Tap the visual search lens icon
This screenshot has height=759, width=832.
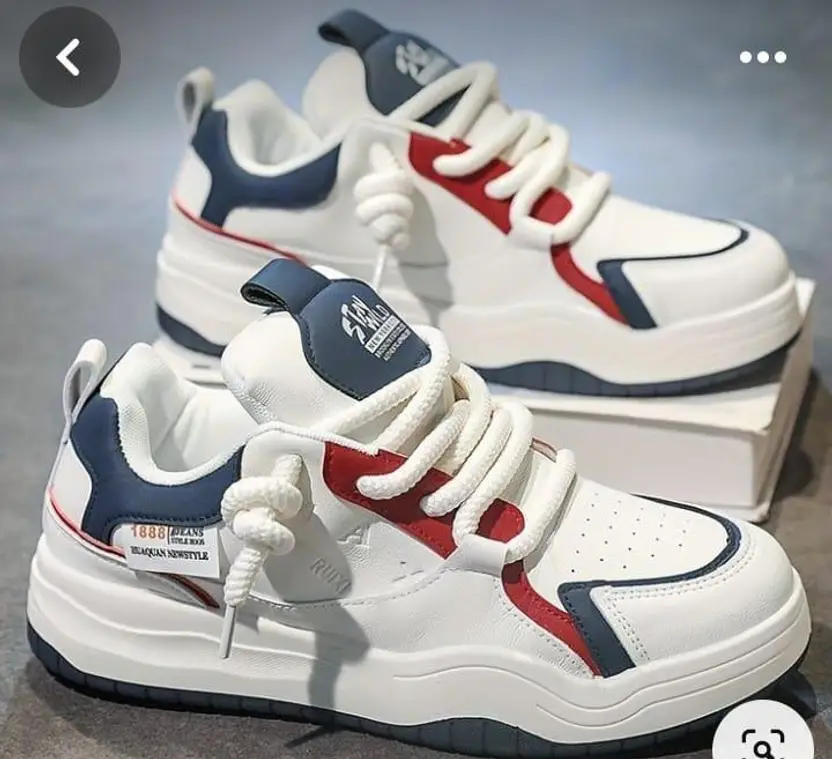click(x=764, y=739)
